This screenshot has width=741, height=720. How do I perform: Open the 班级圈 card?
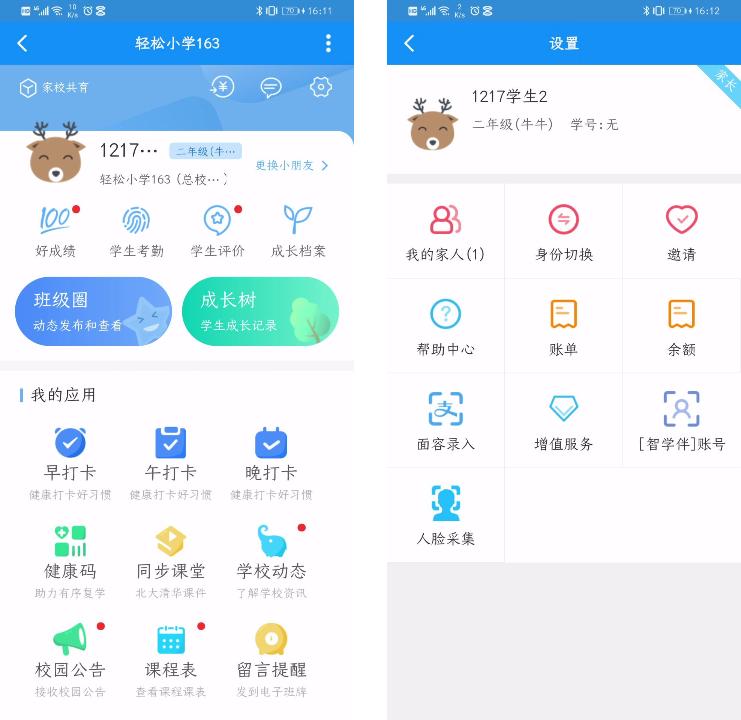click(x=93, y=311)
